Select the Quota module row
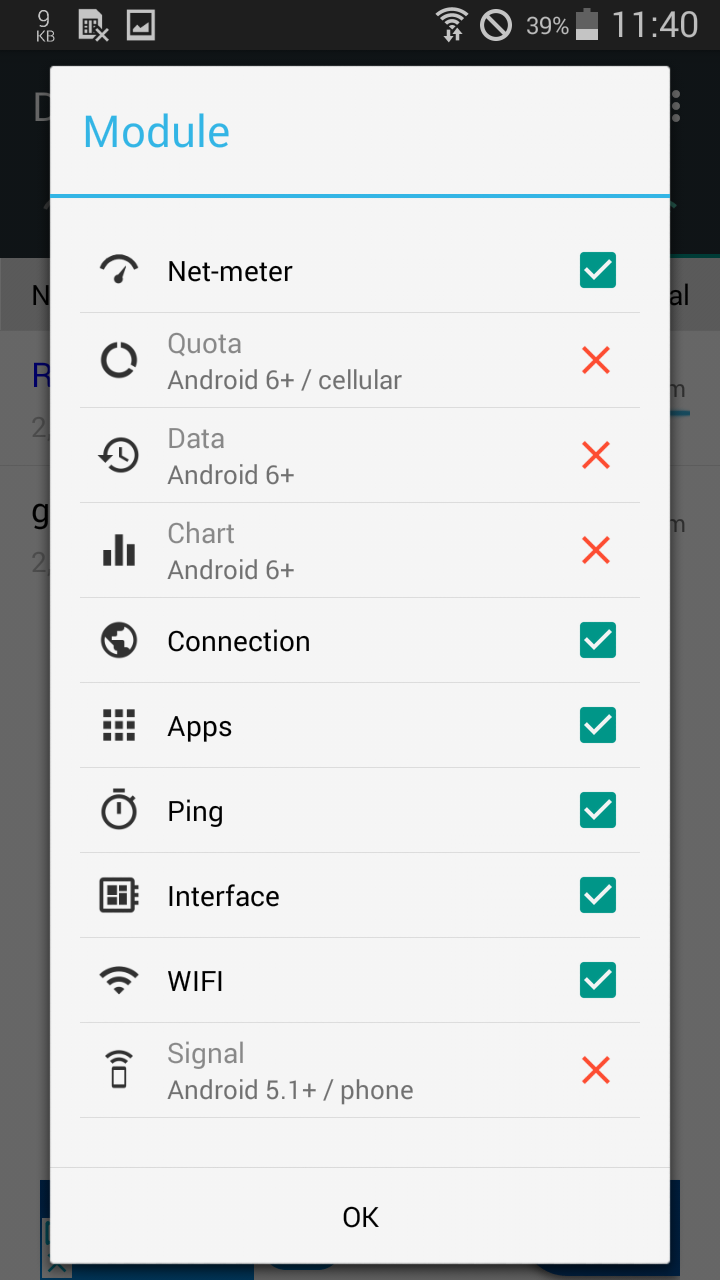720x1280 pixels. tap(360, 360)
